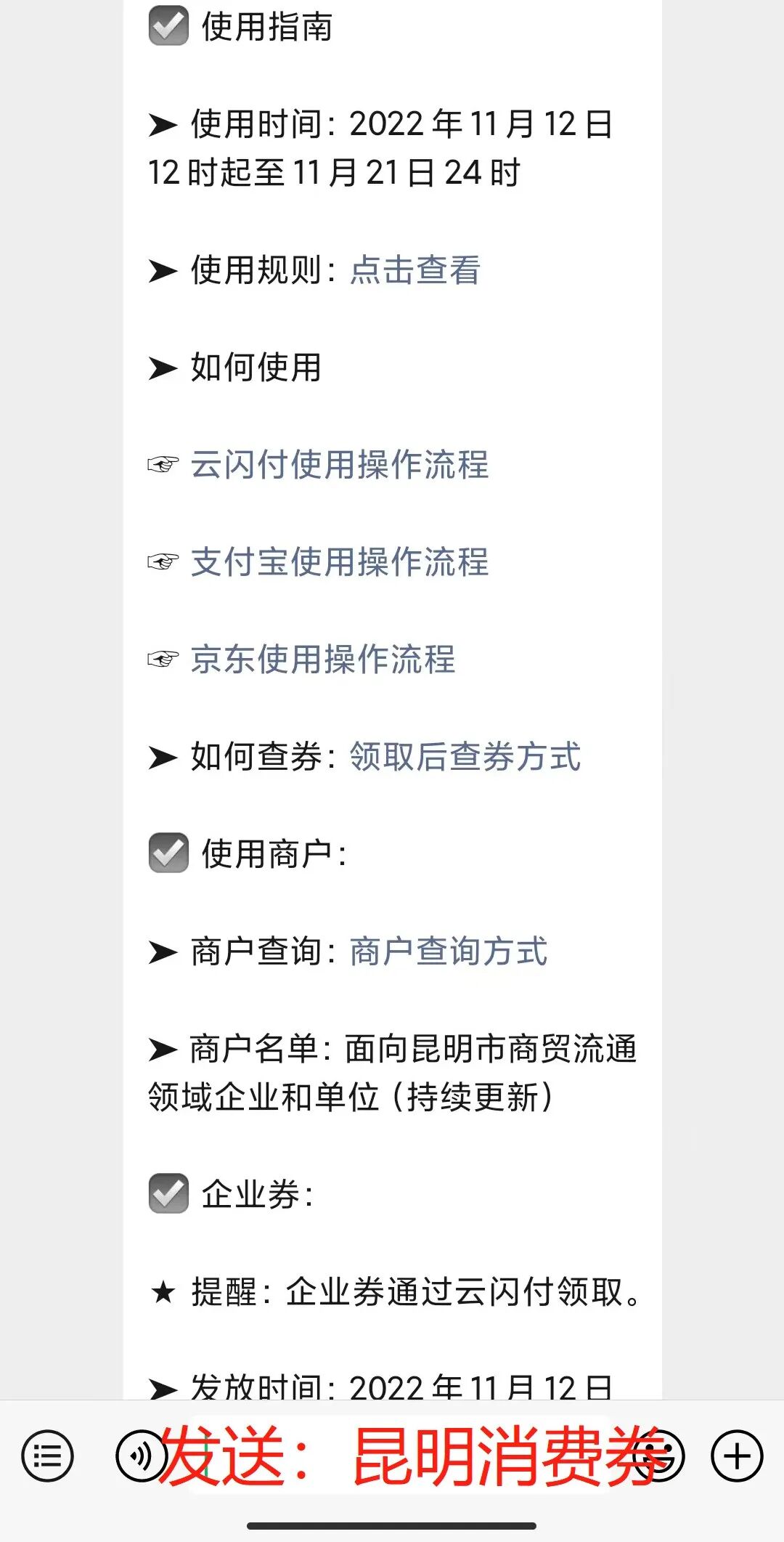The width and height of the screenshot is (784, 1542).
Task: Open 商户查询方式 link
Action: (448, 951)
